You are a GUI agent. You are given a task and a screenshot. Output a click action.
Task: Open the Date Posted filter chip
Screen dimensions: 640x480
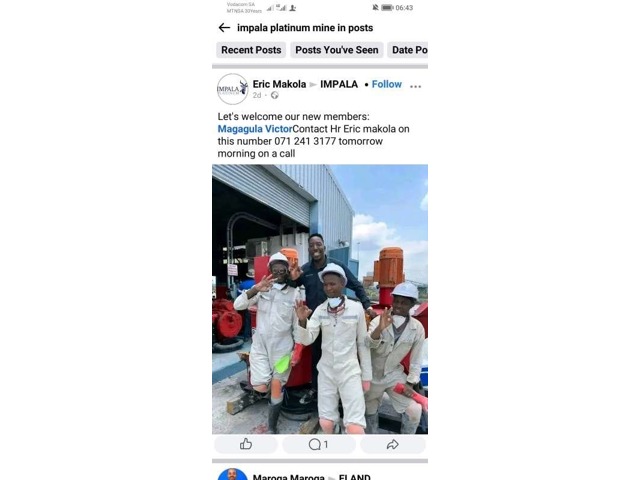click(x=408, y=50)
